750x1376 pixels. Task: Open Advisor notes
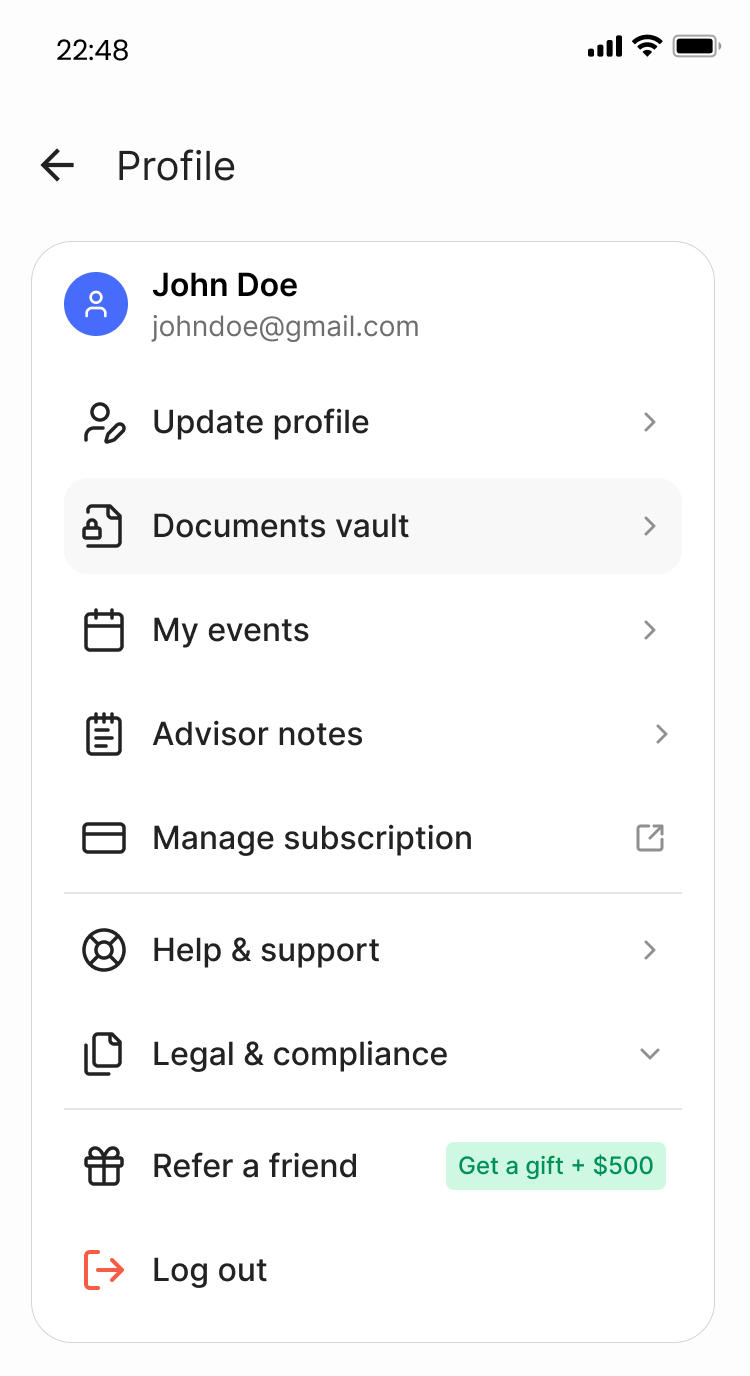point(372,734)
